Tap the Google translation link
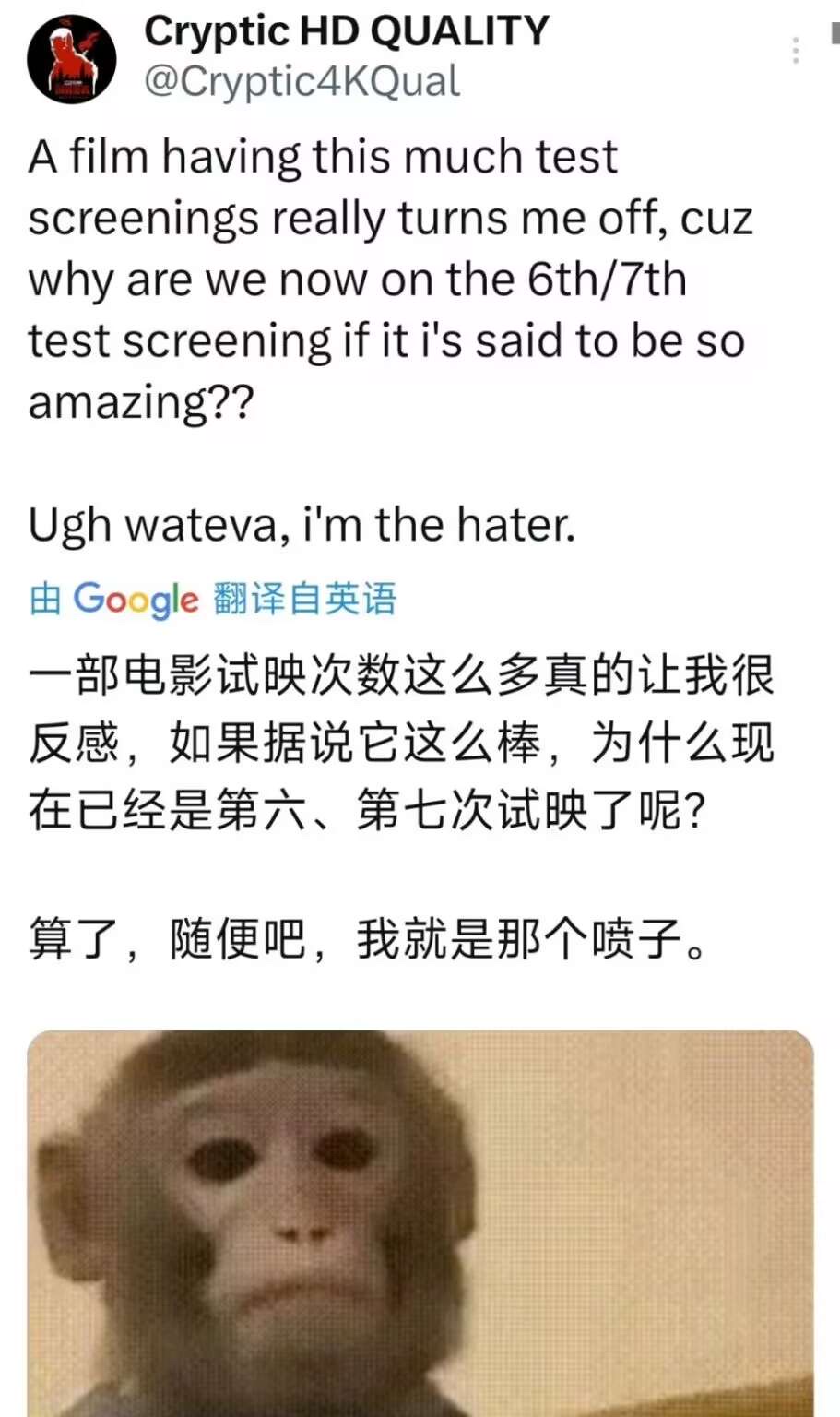840x1417 pixels. coord(212,599)
